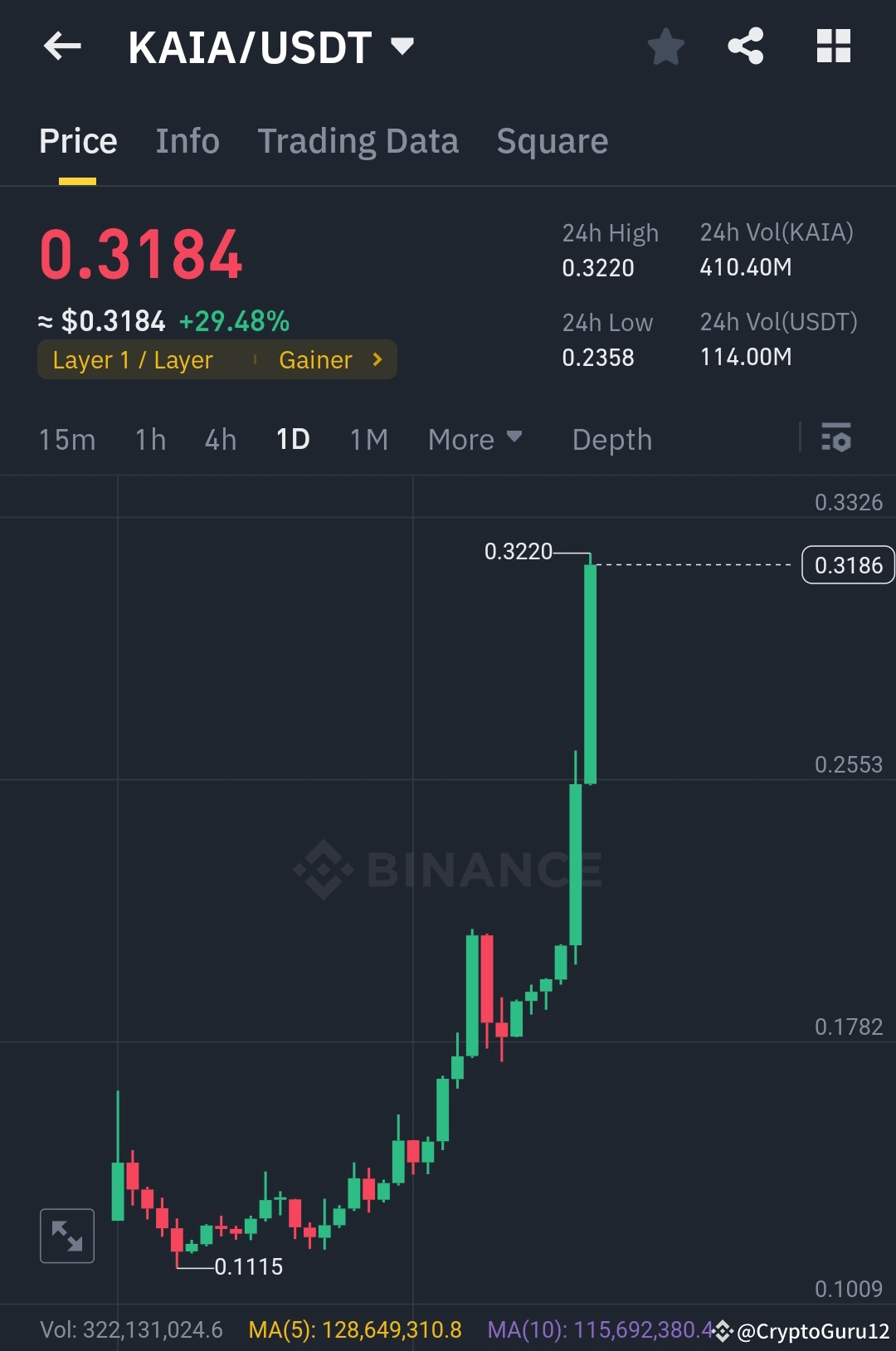The height and width of the screenshot is (1351, 896).
Task: Open Gainer category via its chevron
Action: tap(376, 359)
